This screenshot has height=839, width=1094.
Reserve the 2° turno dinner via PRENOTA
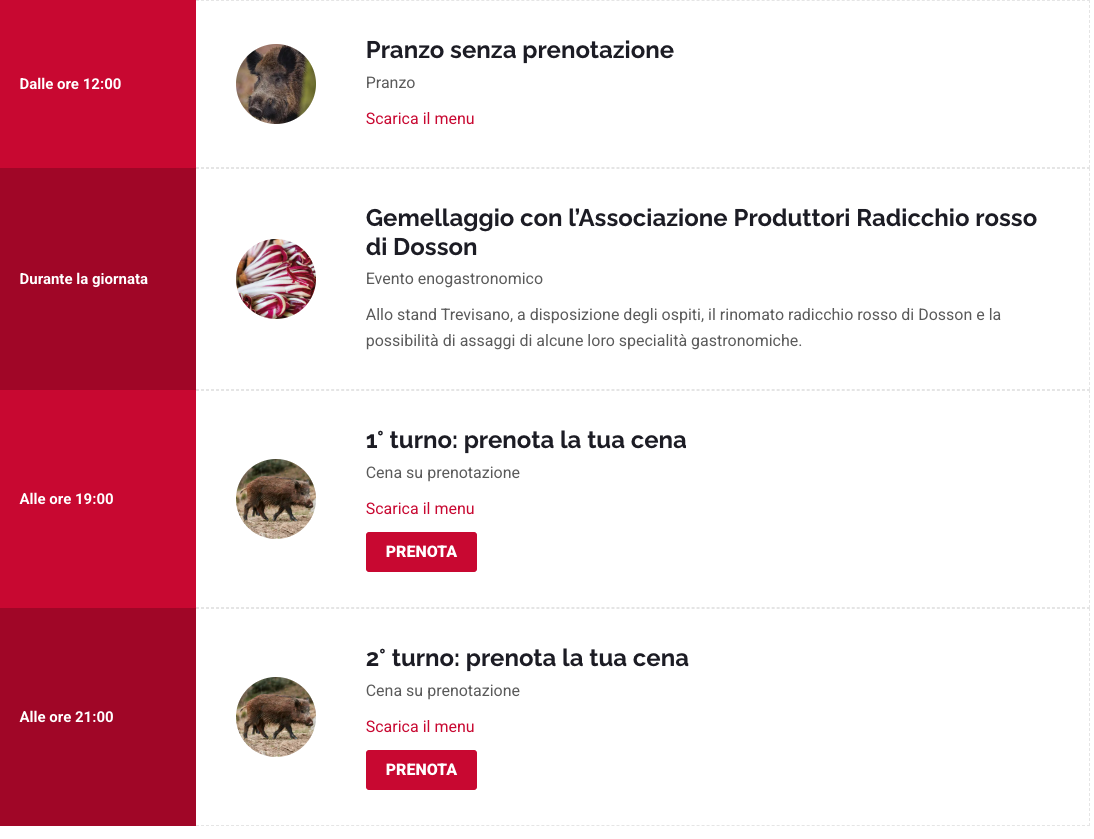[421, 770]
